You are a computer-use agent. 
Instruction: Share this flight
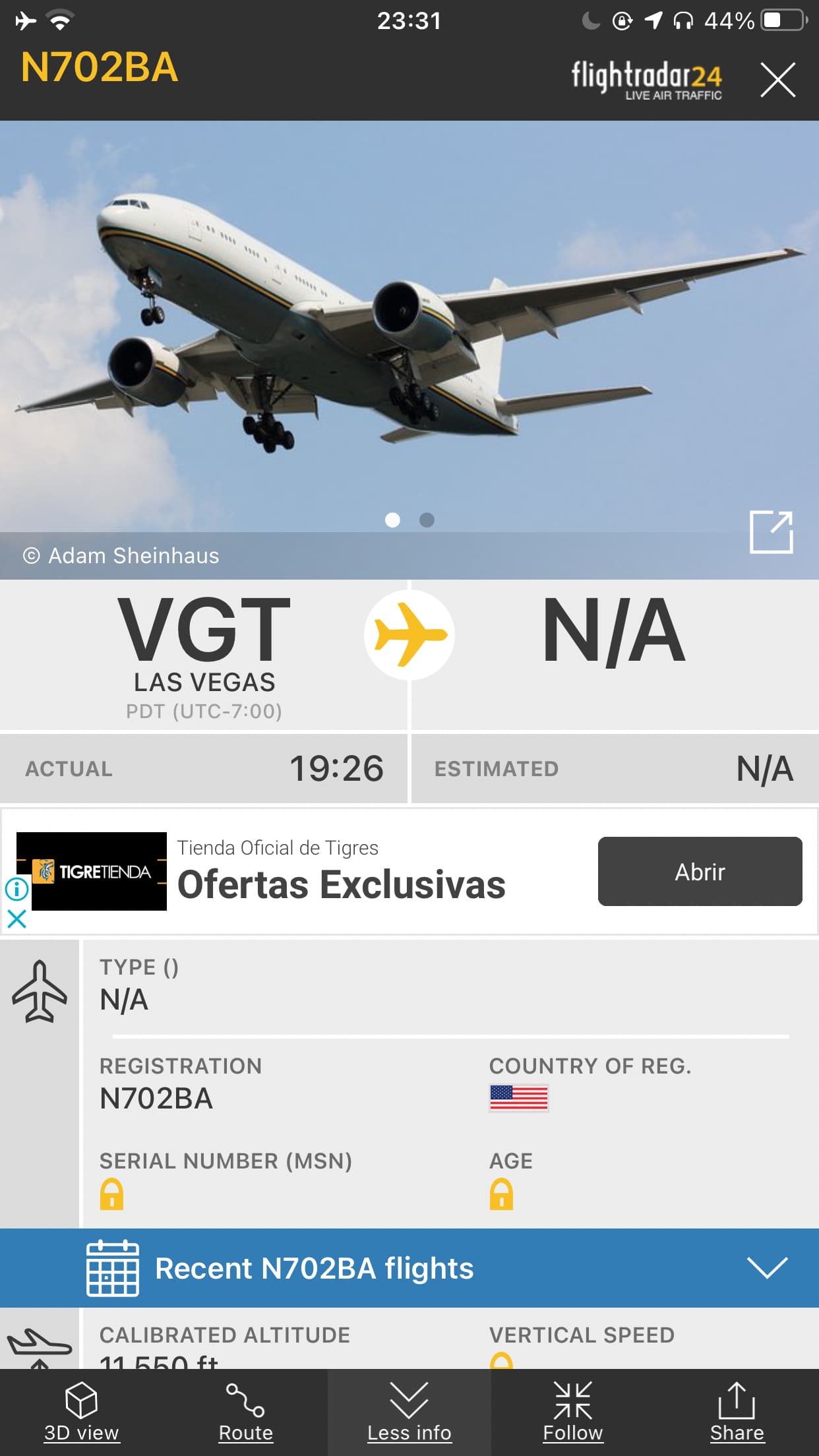coord(737,1412)
